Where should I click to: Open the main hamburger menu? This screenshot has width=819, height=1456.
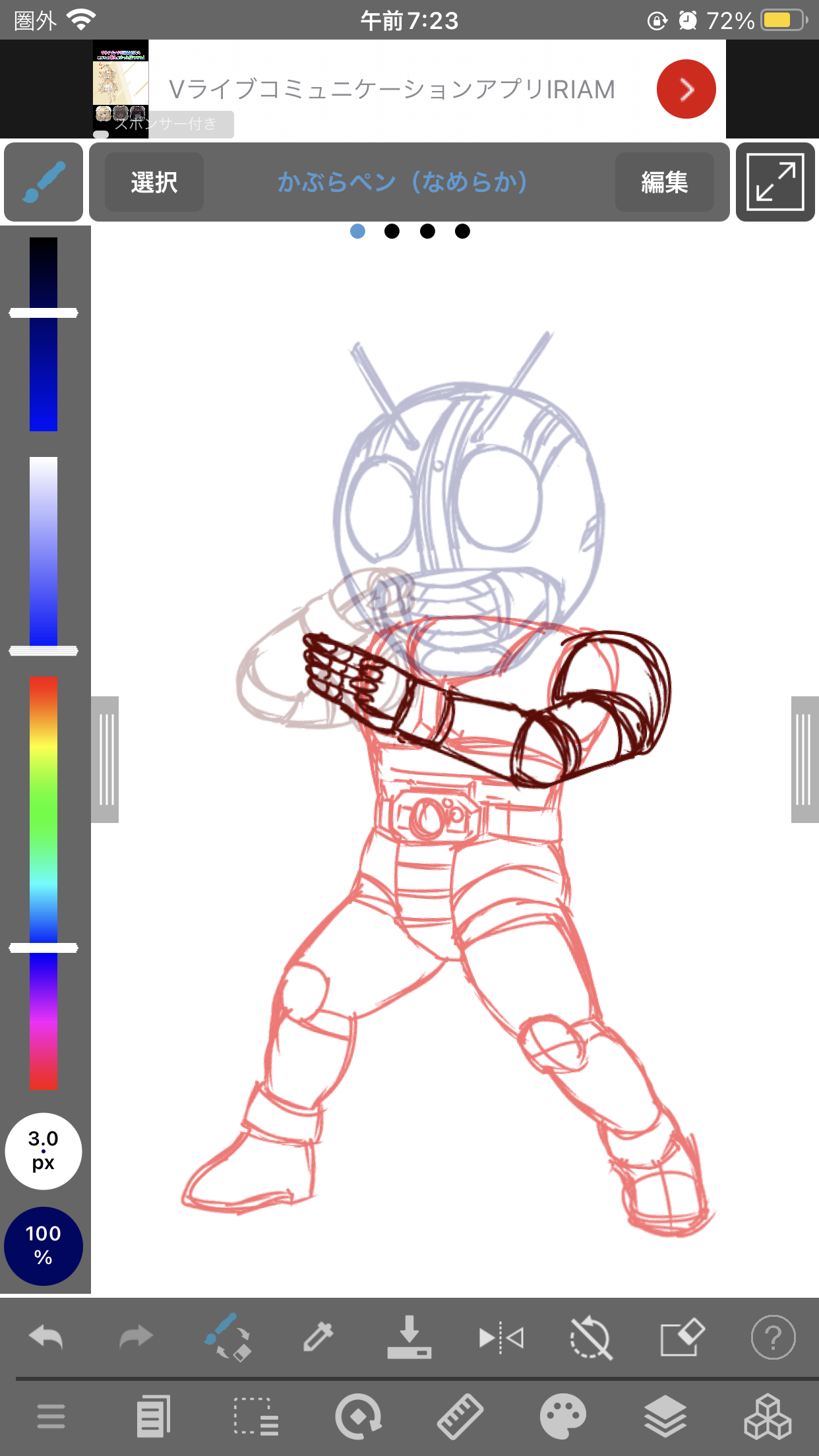(x=51, y=1416)
